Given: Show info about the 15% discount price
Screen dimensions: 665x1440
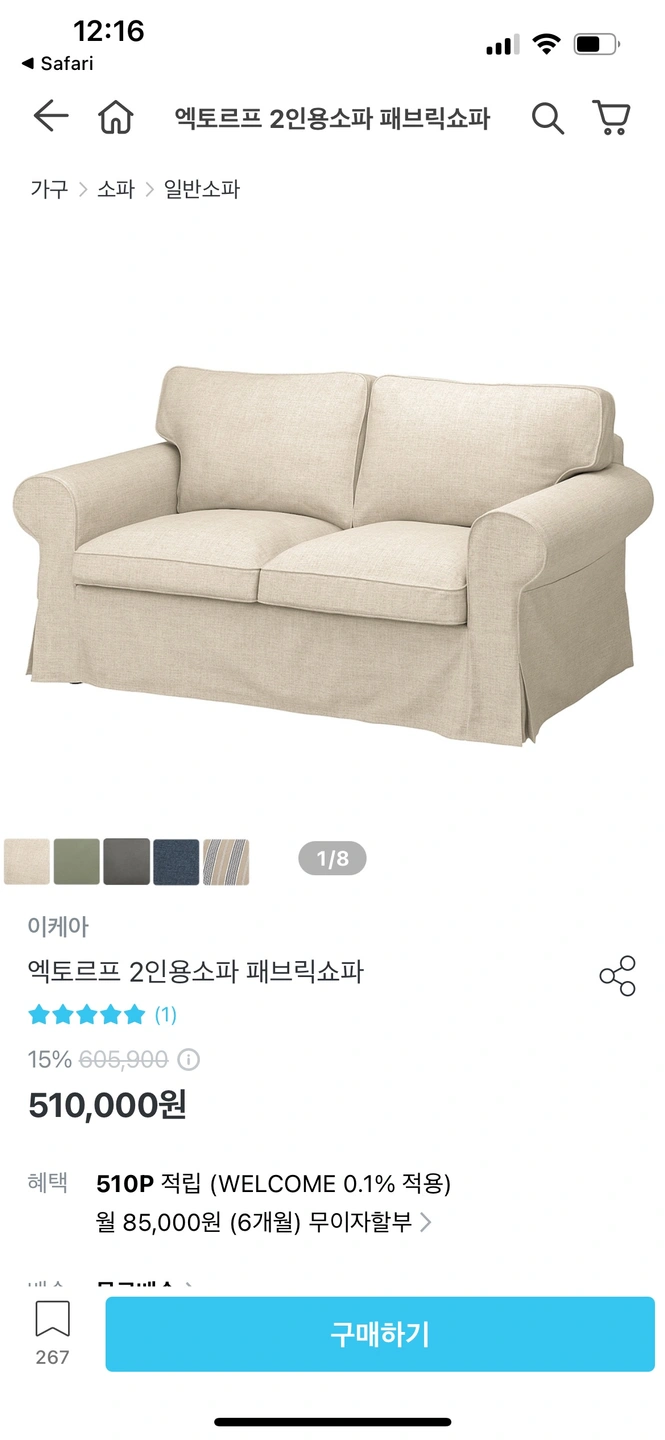Looking at the screenshot, I should coord(189,1059).
